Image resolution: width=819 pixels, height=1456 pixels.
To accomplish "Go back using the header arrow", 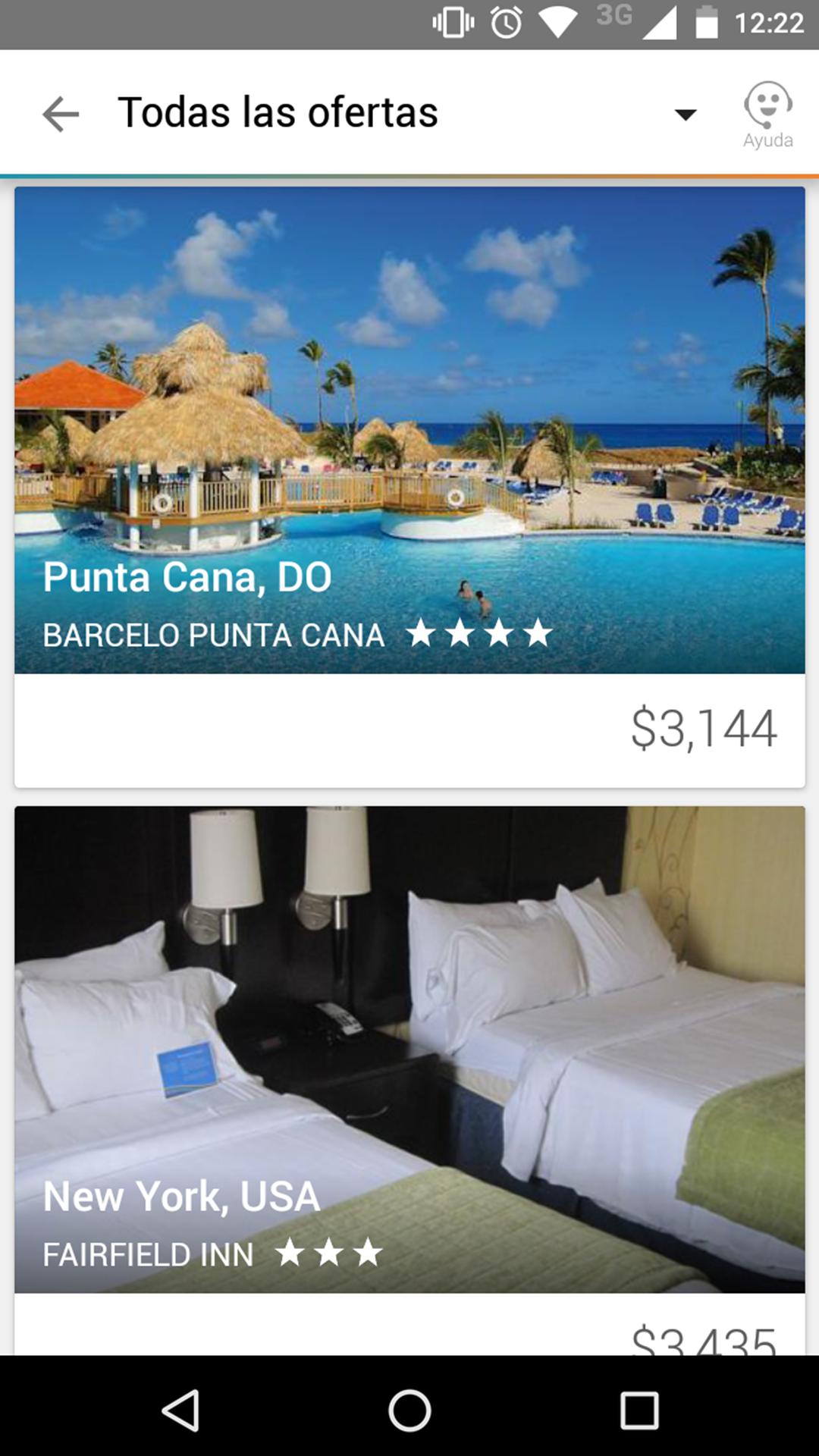I will point(61,114).
